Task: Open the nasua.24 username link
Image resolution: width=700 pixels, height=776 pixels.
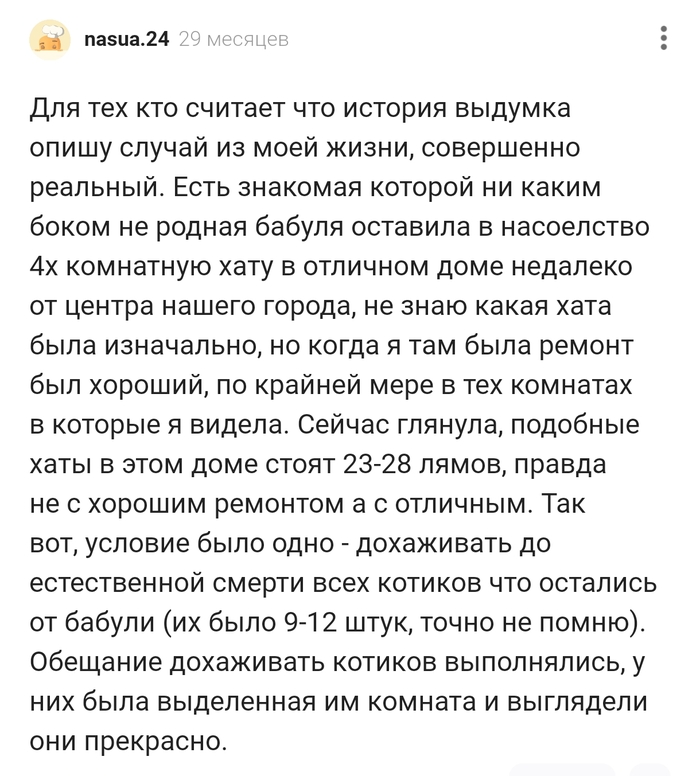Action: [x=127, y=40]
